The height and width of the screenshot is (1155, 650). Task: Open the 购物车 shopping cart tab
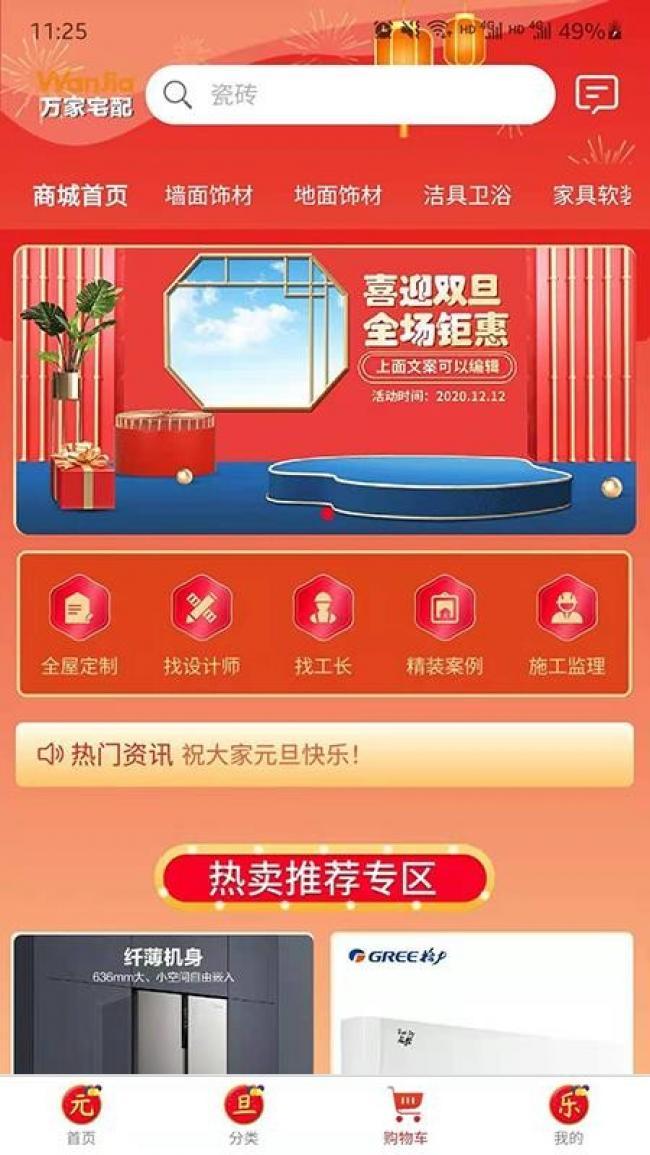point(406,1115)
